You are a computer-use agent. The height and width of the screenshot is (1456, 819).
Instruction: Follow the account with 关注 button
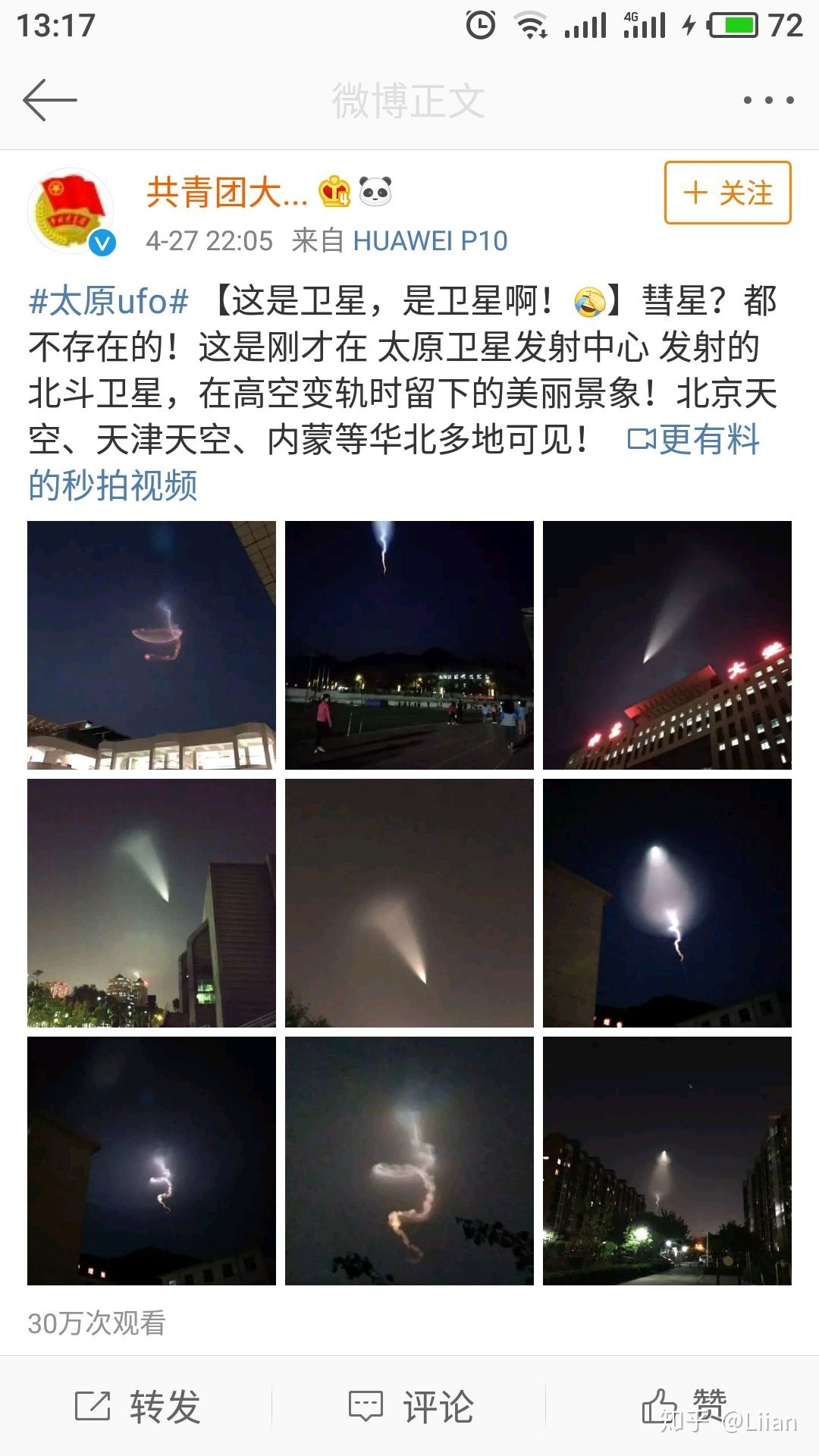click(727, 193)
